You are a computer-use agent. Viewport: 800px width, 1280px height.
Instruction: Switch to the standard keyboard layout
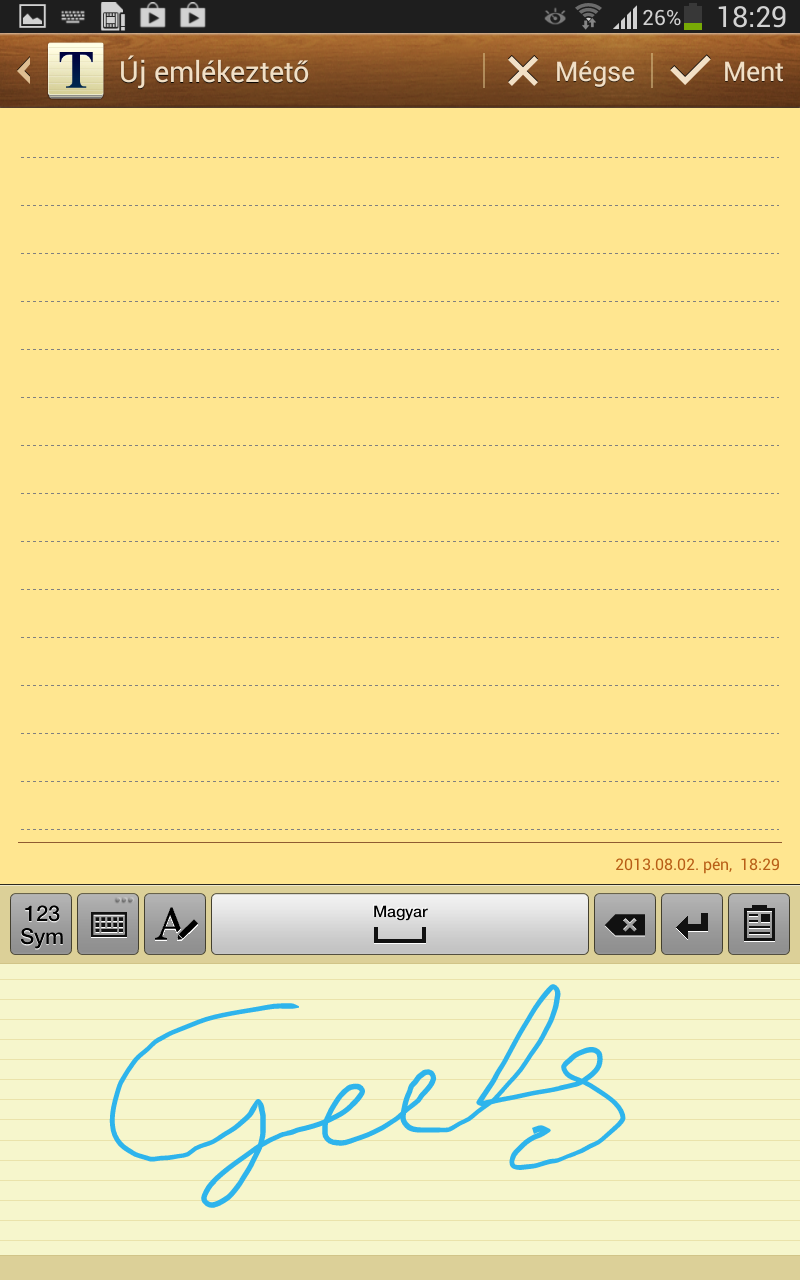pos(108,925)
